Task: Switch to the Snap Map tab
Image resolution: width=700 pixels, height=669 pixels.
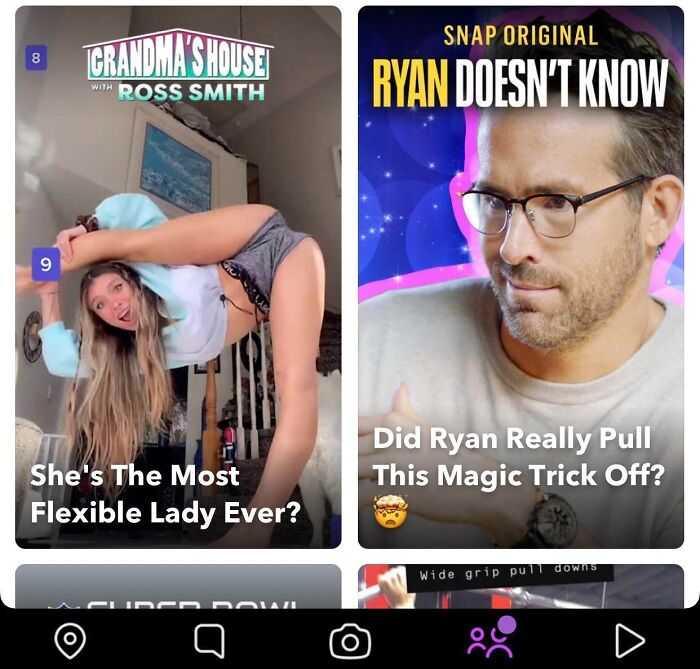Action: pos(69,640)
